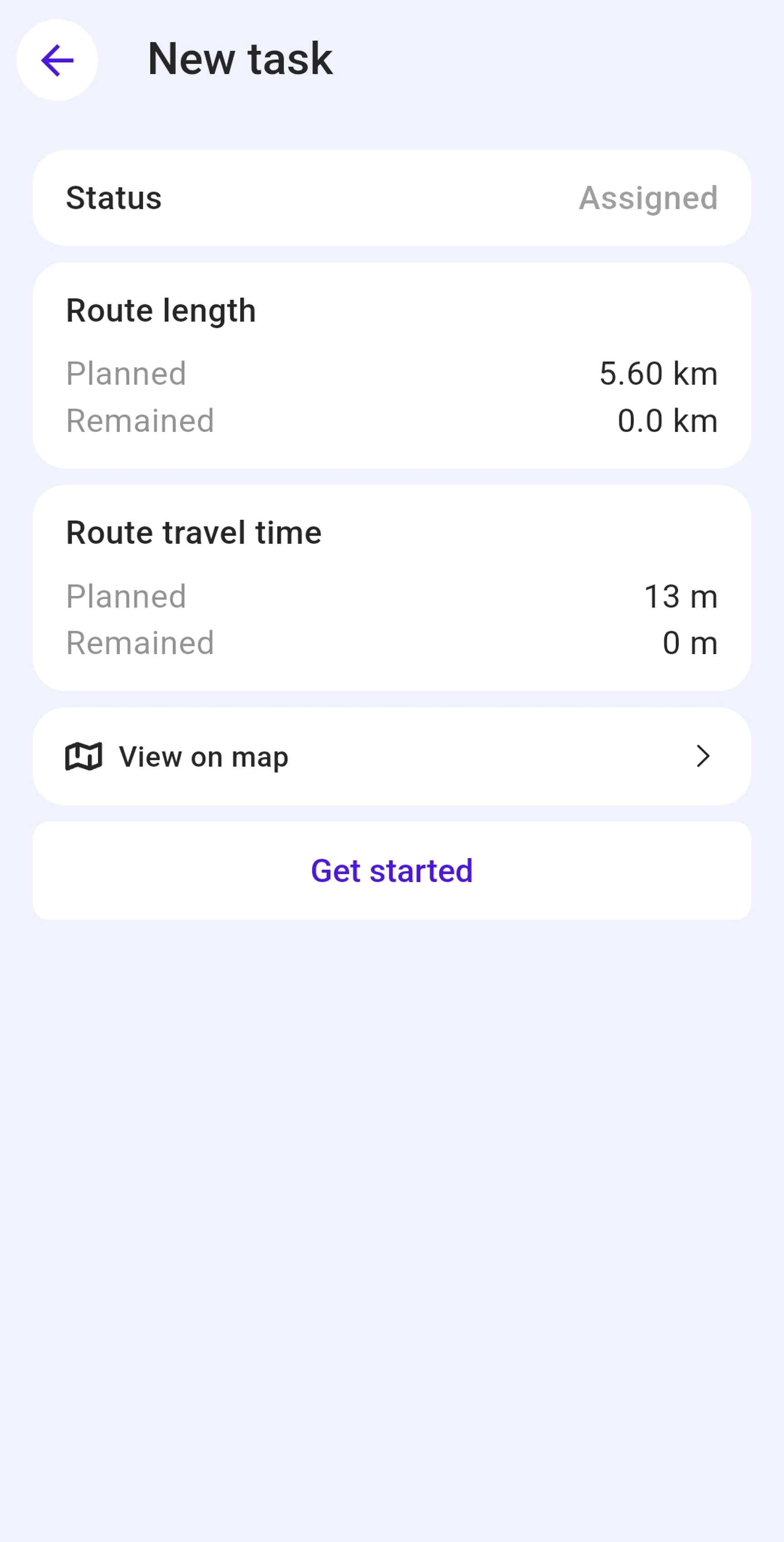This screenshot has height=1542, width=784.
Task: Click the right-facing chevron arrow
Action: (704, 756)
